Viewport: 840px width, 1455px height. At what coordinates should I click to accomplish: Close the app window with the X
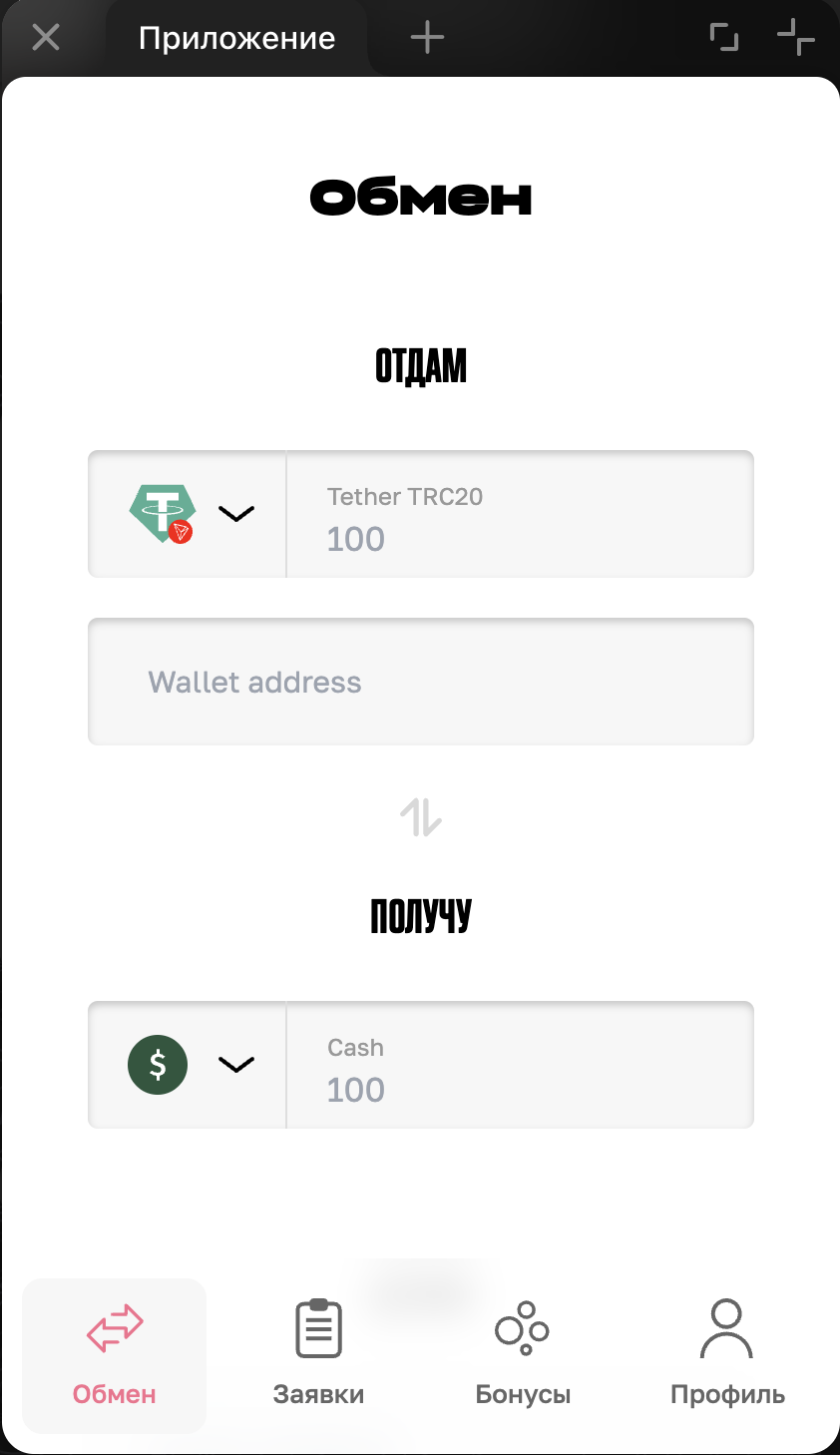click(x=46, y=38)
